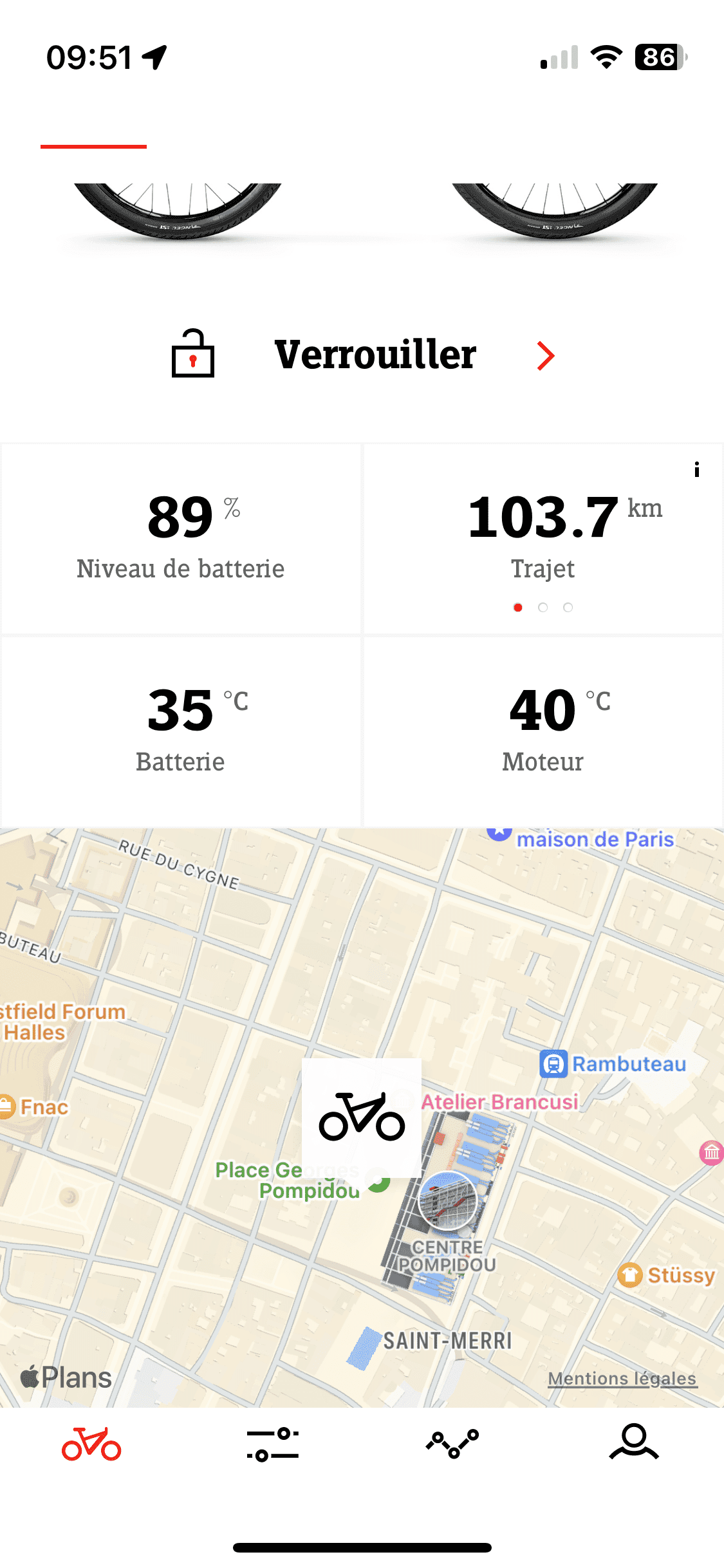The height and width of the screenshot is (1568, 724).
Task: Go to the profile tab
Action: coord(634,1442)
